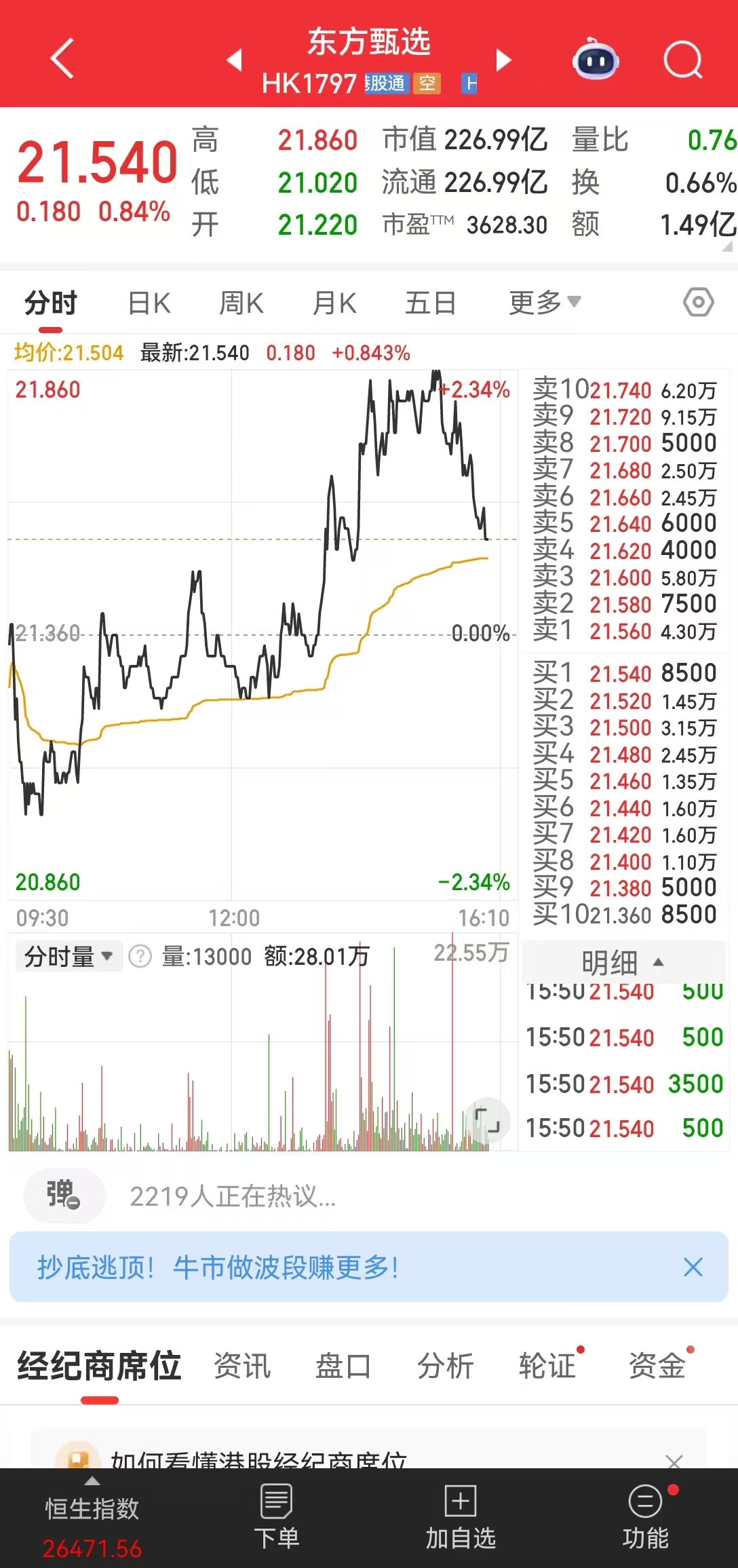Image resolution: width=738 pixels, height=1568 pixels.
Task: Dismiss the 抄底逃顶 promo banner
Action: click(693, 1267)
